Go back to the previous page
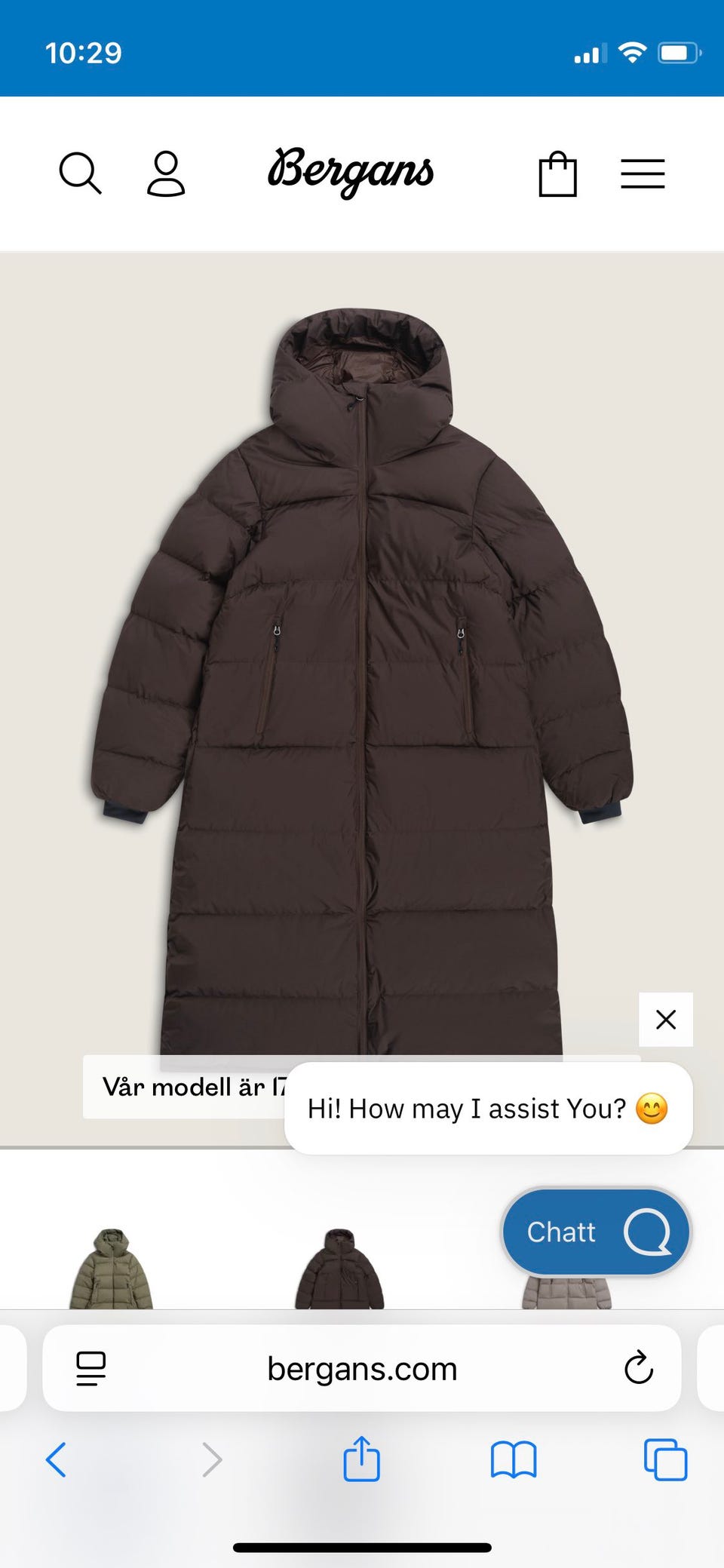 click(57, 1459)
